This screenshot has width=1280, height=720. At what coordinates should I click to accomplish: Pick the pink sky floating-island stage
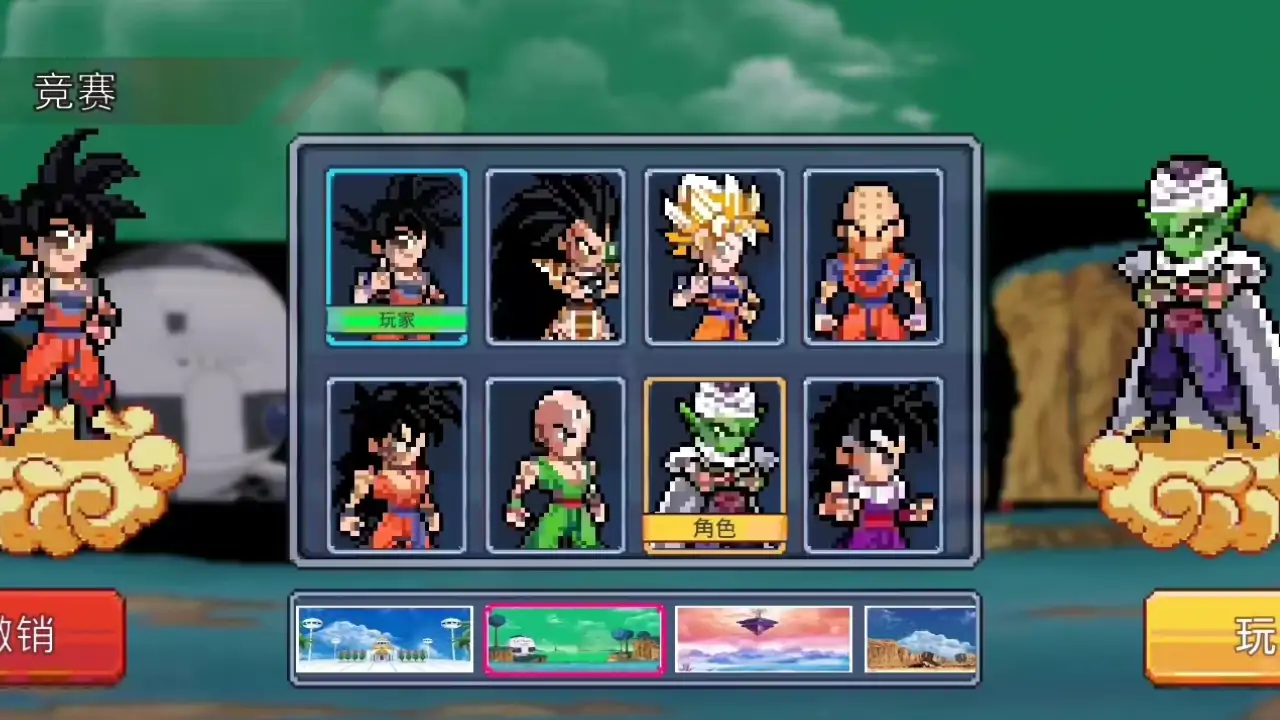click(x=763, y=639)
